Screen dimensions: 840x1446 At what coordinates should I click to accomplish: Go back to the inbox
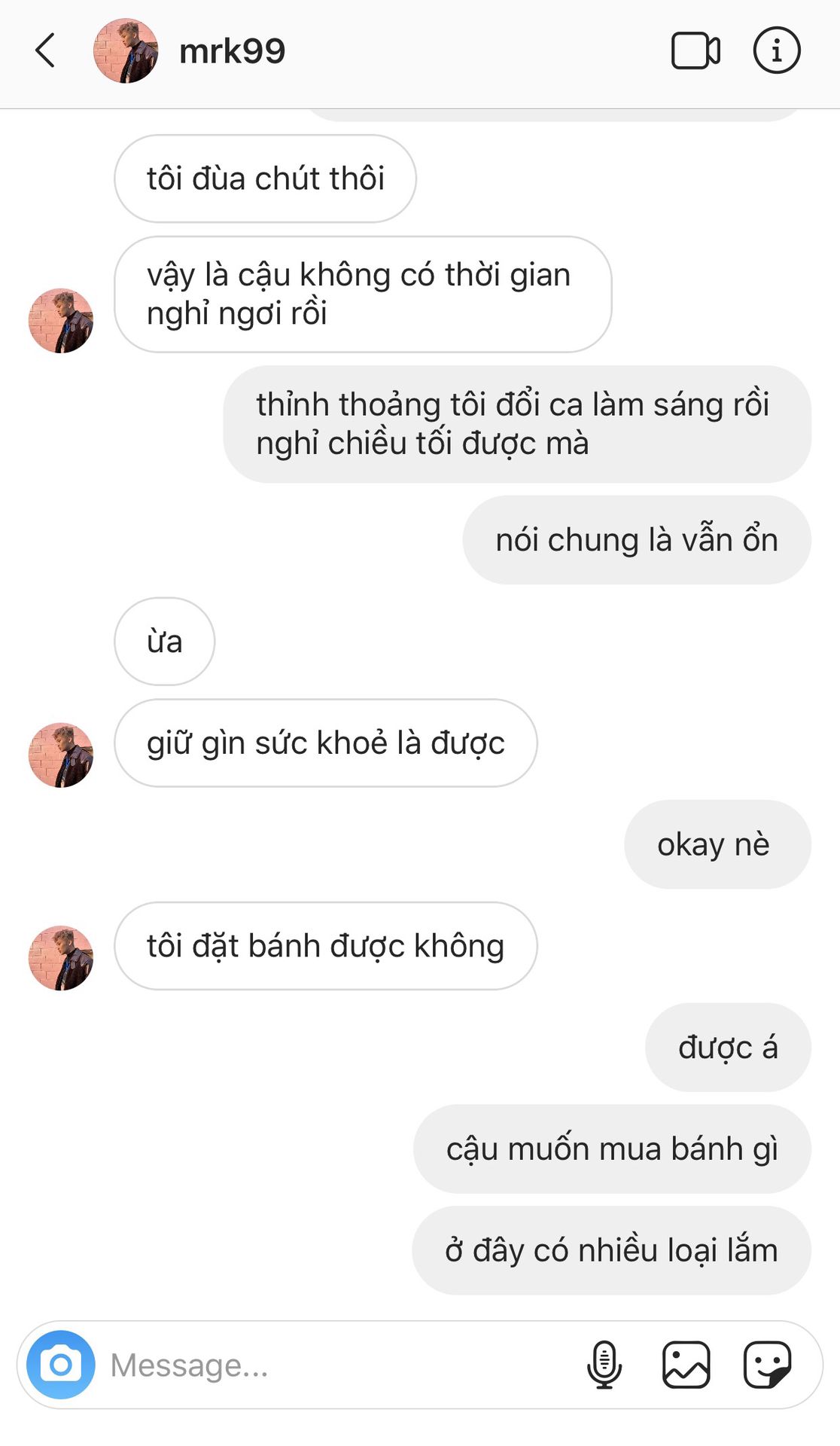(45, 50)
